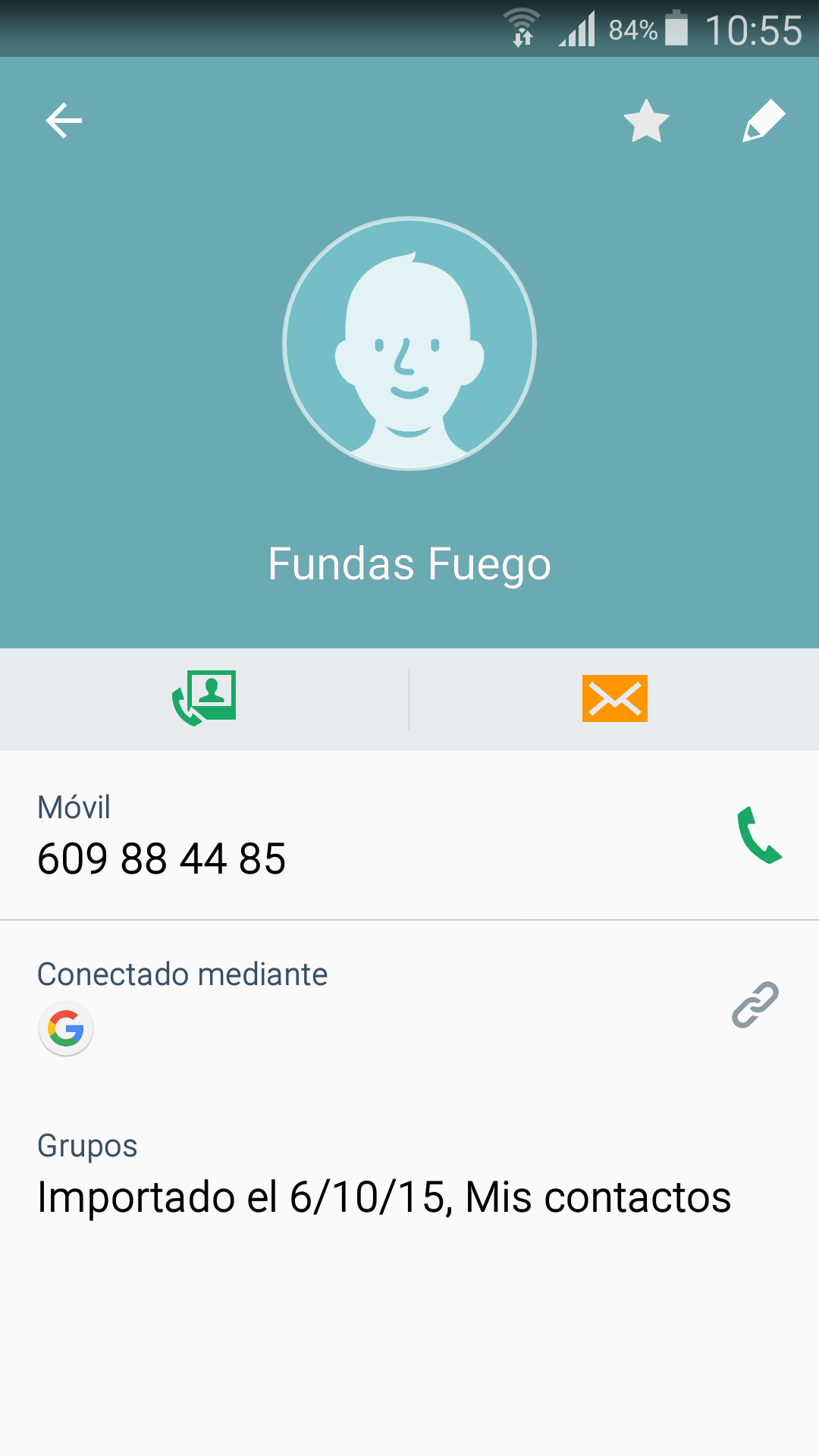Call the mobile number 609 88 44 85
This screenshot has height=1456, width=819.
[759, 835]
